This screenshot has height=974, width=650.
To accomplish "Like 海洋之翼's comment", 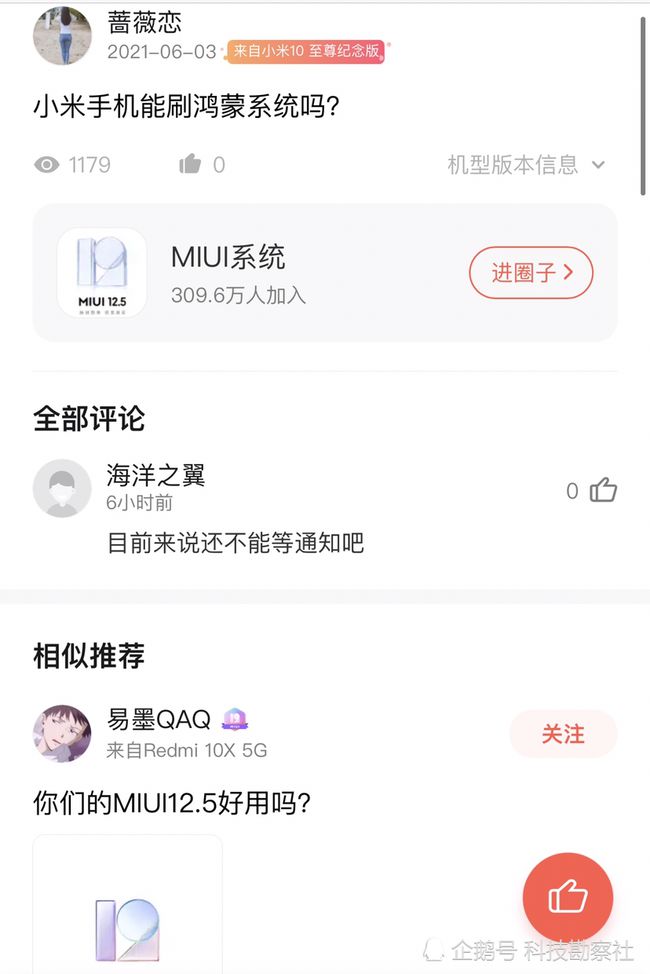I will tap(603, 490).
